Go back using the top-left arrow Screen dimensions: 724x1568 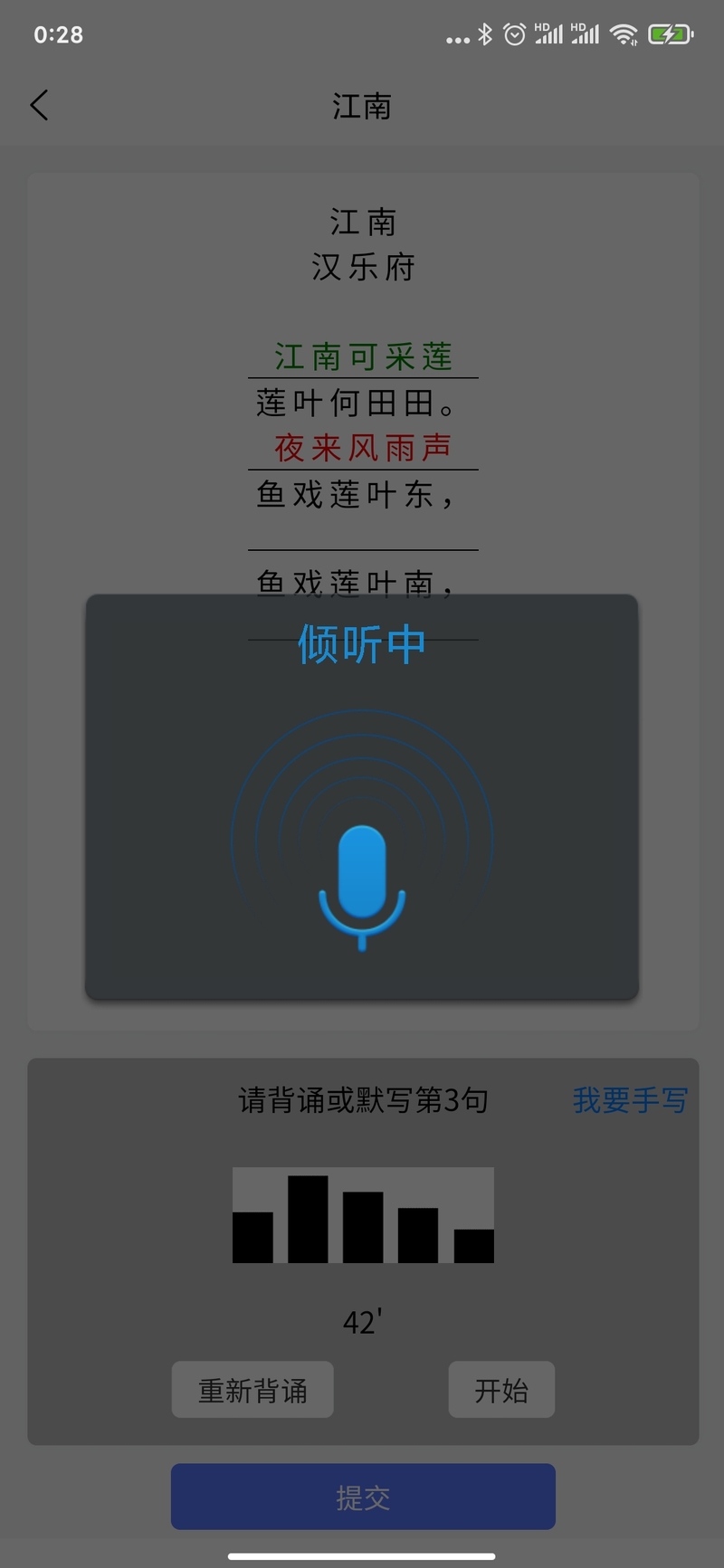click(39, 106)
